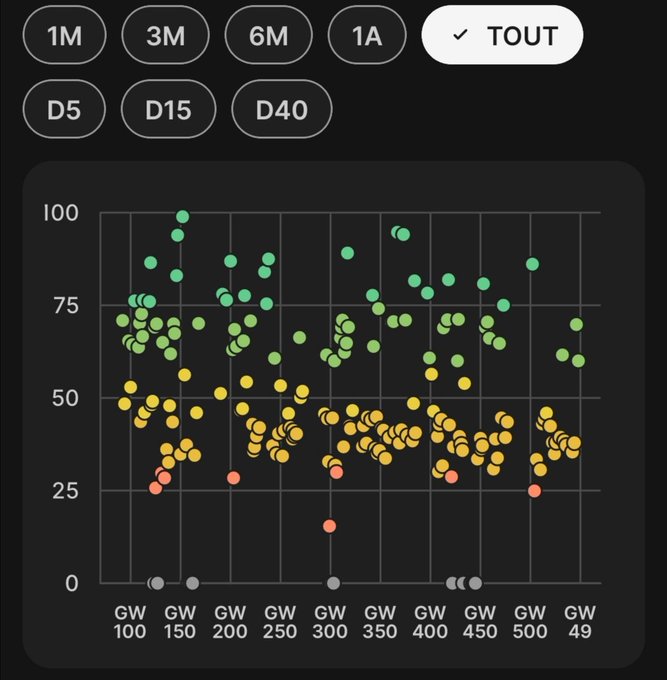
Task: Select the 1M time range chip
Action: [64, 36]
